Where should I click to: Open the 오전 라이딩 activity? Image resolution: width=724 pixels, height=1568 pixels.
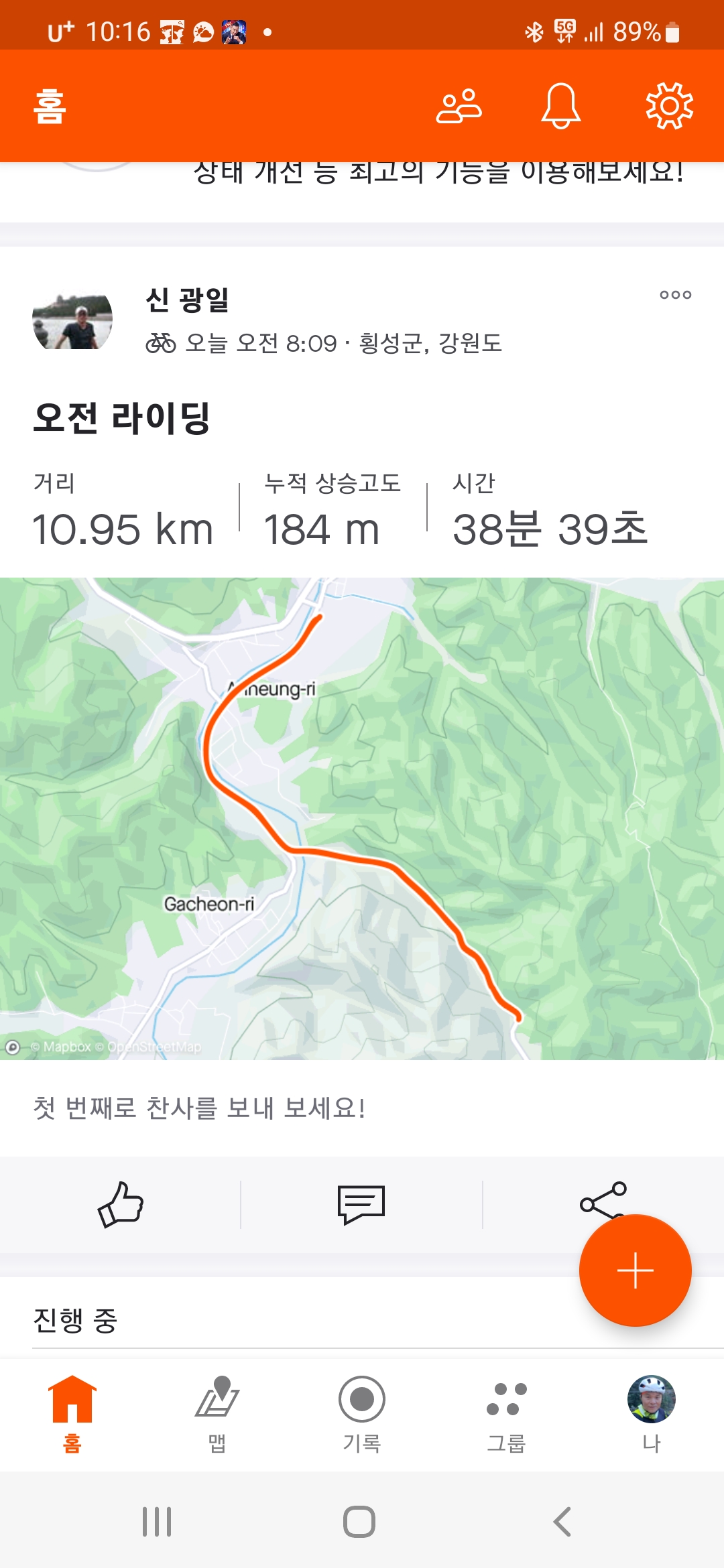[122, 418]
